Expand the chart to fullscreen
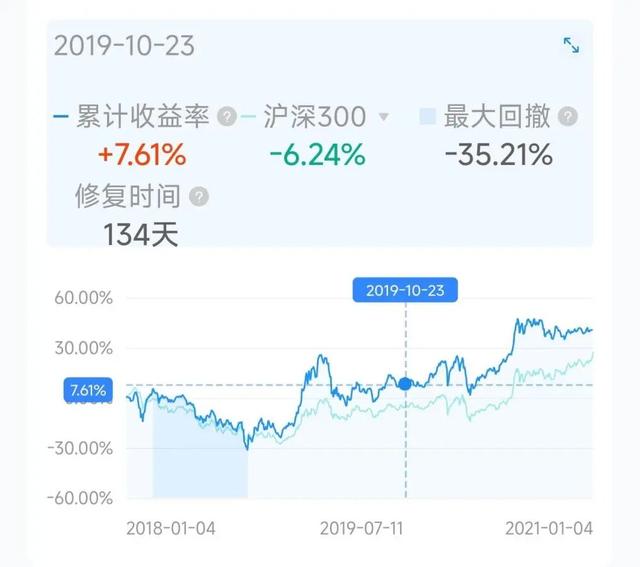This screenshot has height=567, width=640. (x=571, y=45)
